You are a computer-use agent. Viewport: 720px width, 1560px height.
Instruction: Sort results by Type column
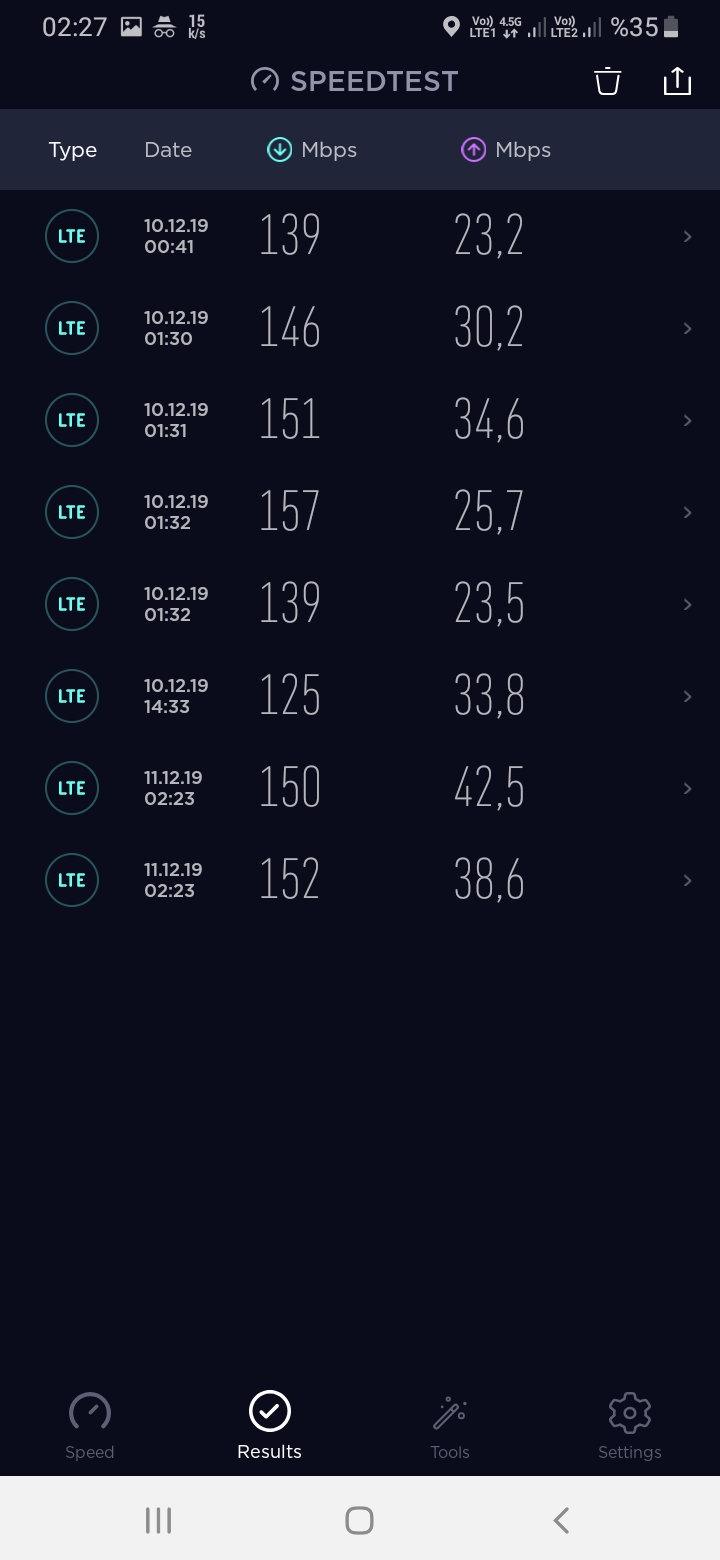(73, 150)
